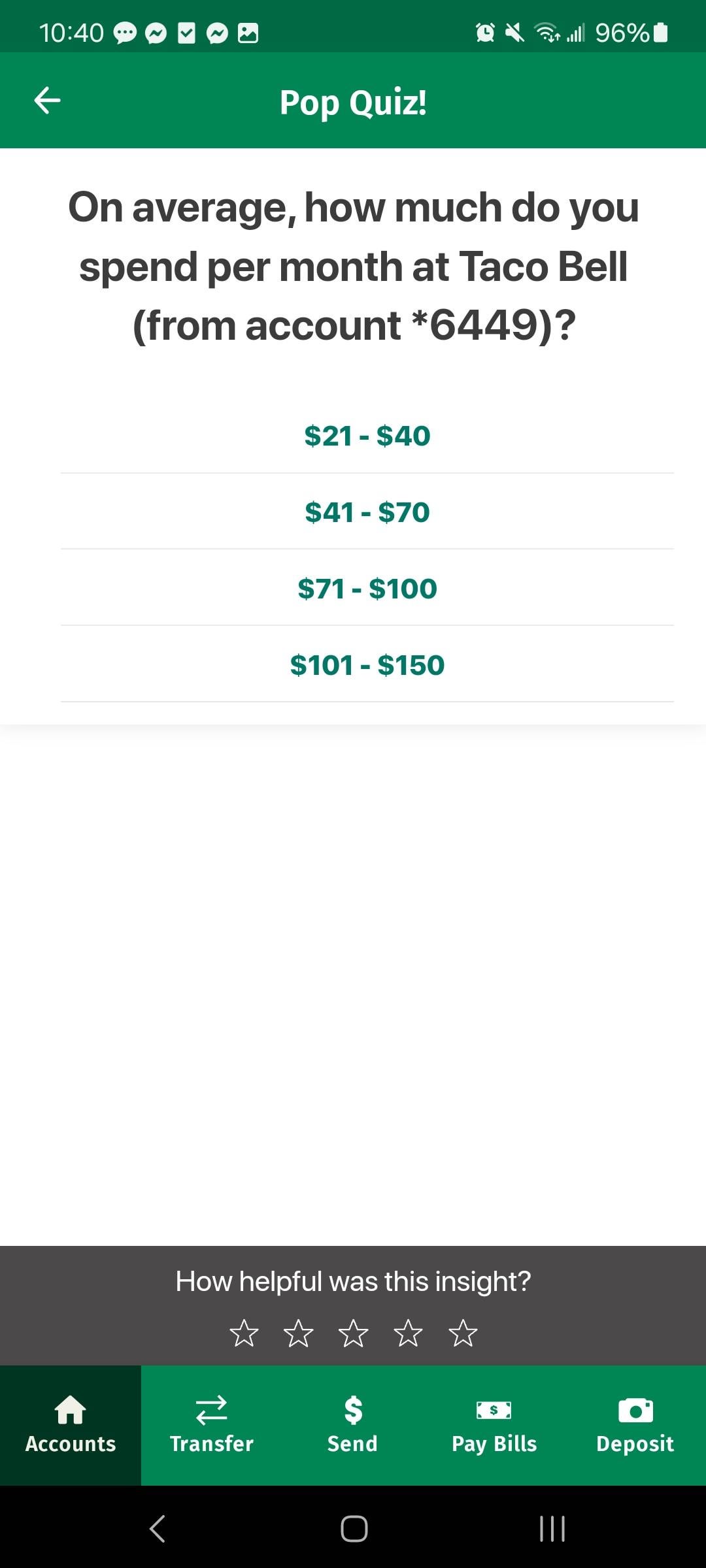Screen dimensions: 706x1568
Task: Go back from the Pop Quiz screen
Action: [x=47, y=101]
